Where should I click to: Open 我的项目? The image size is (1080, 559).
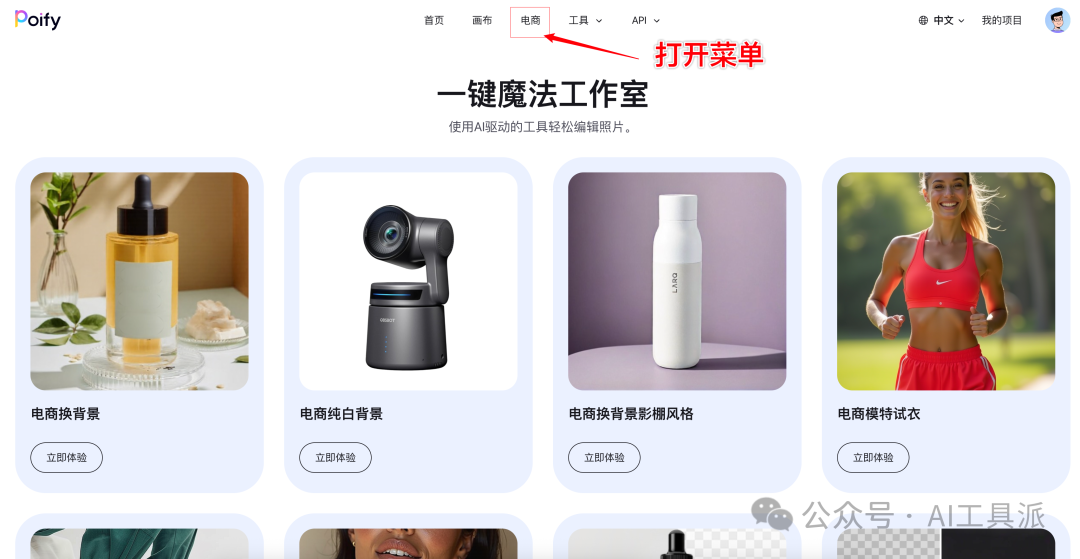coord(1001,20)
